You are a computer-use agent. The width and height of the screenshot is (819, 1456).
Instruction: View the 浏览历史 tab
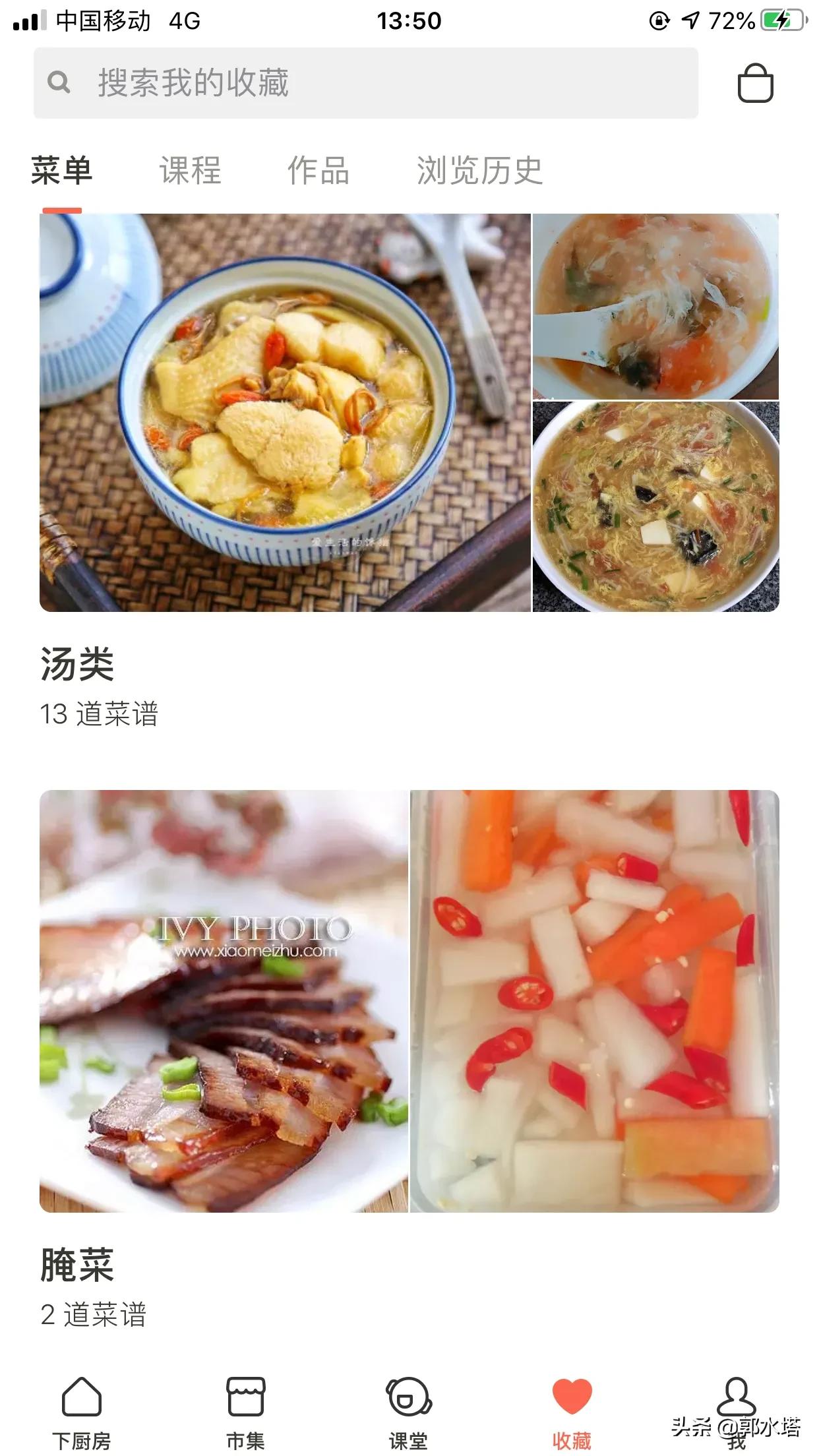479,171
